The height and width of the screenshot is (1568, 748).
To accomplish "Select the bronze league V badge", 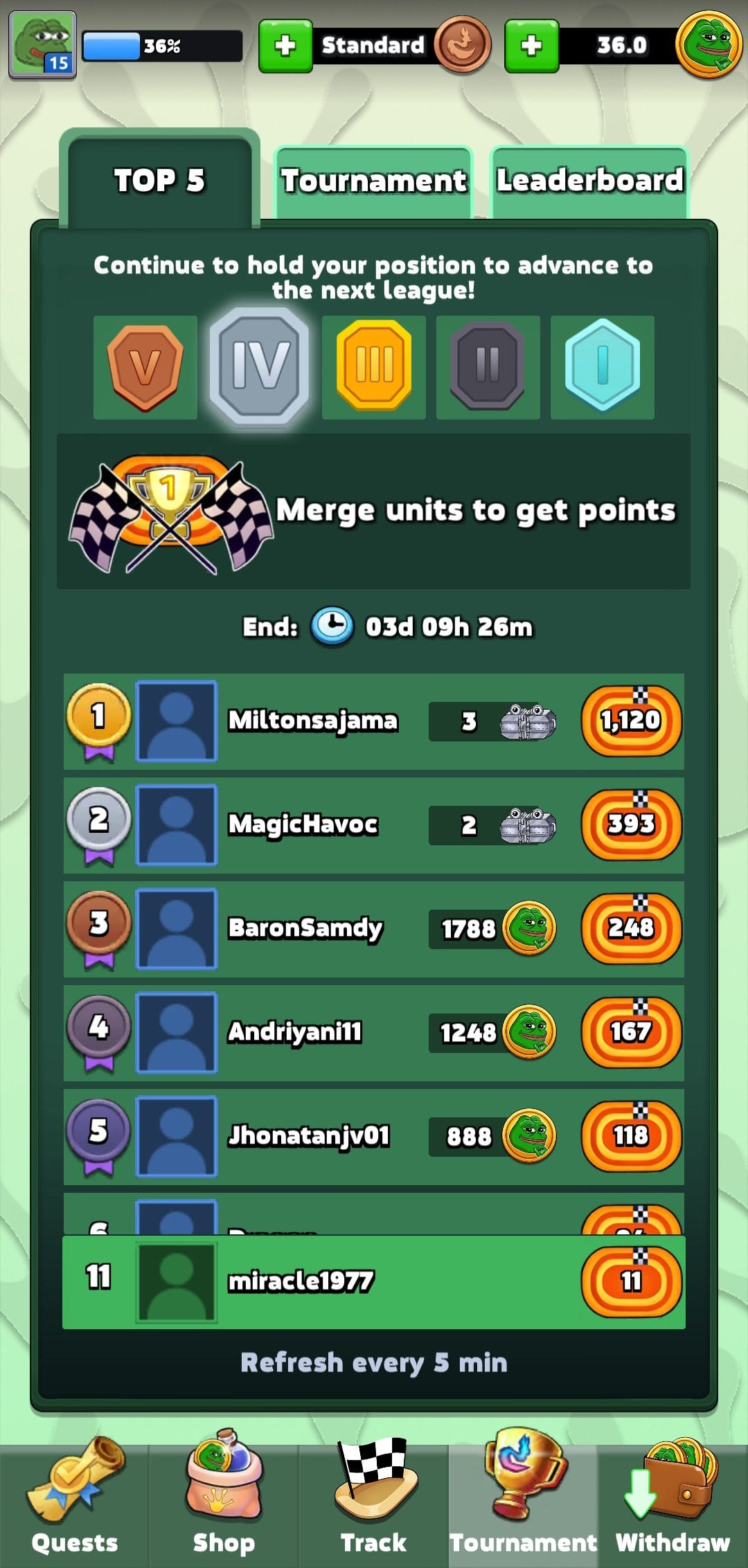I will 145,367.
